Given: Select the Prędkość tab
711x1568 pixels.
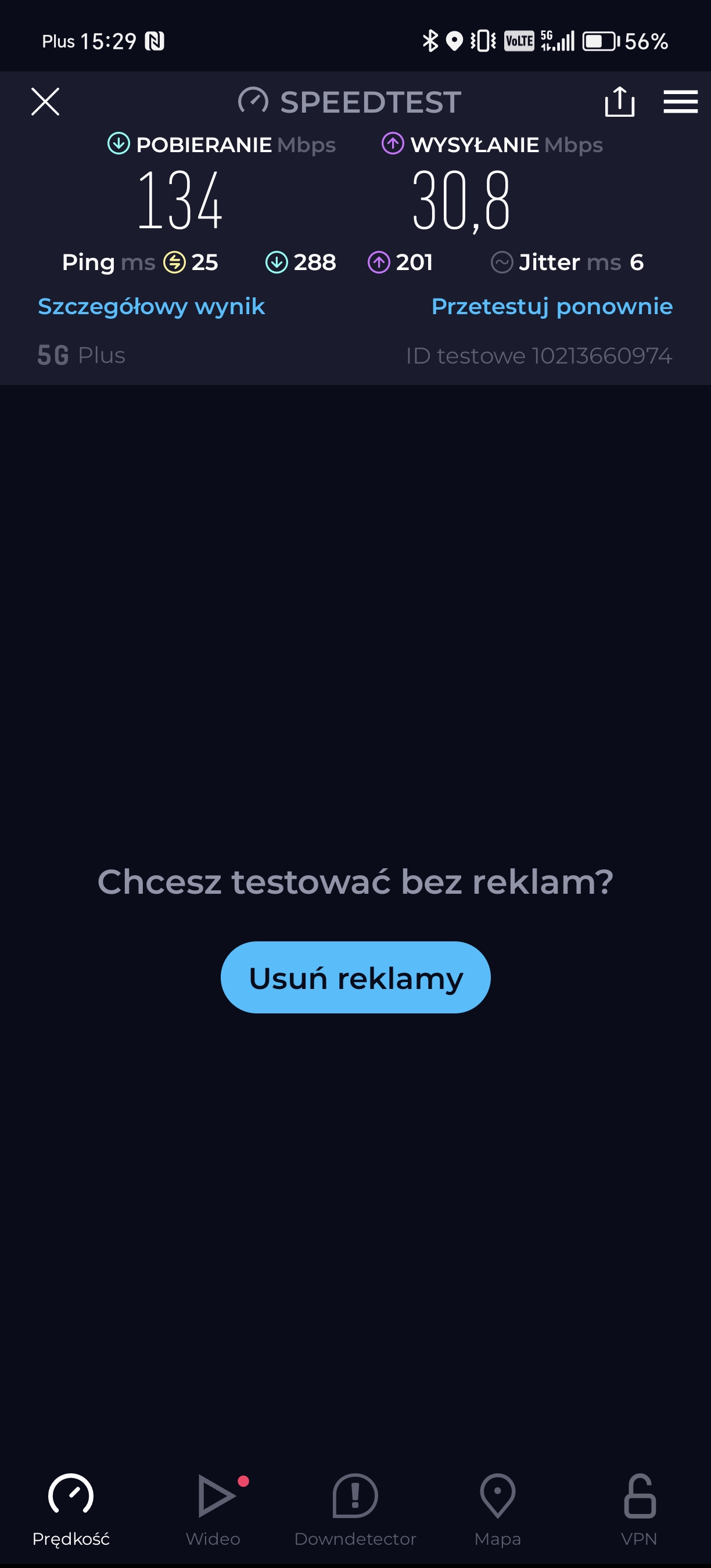Looking at the screenshot, I should [x=71, y=1509].
